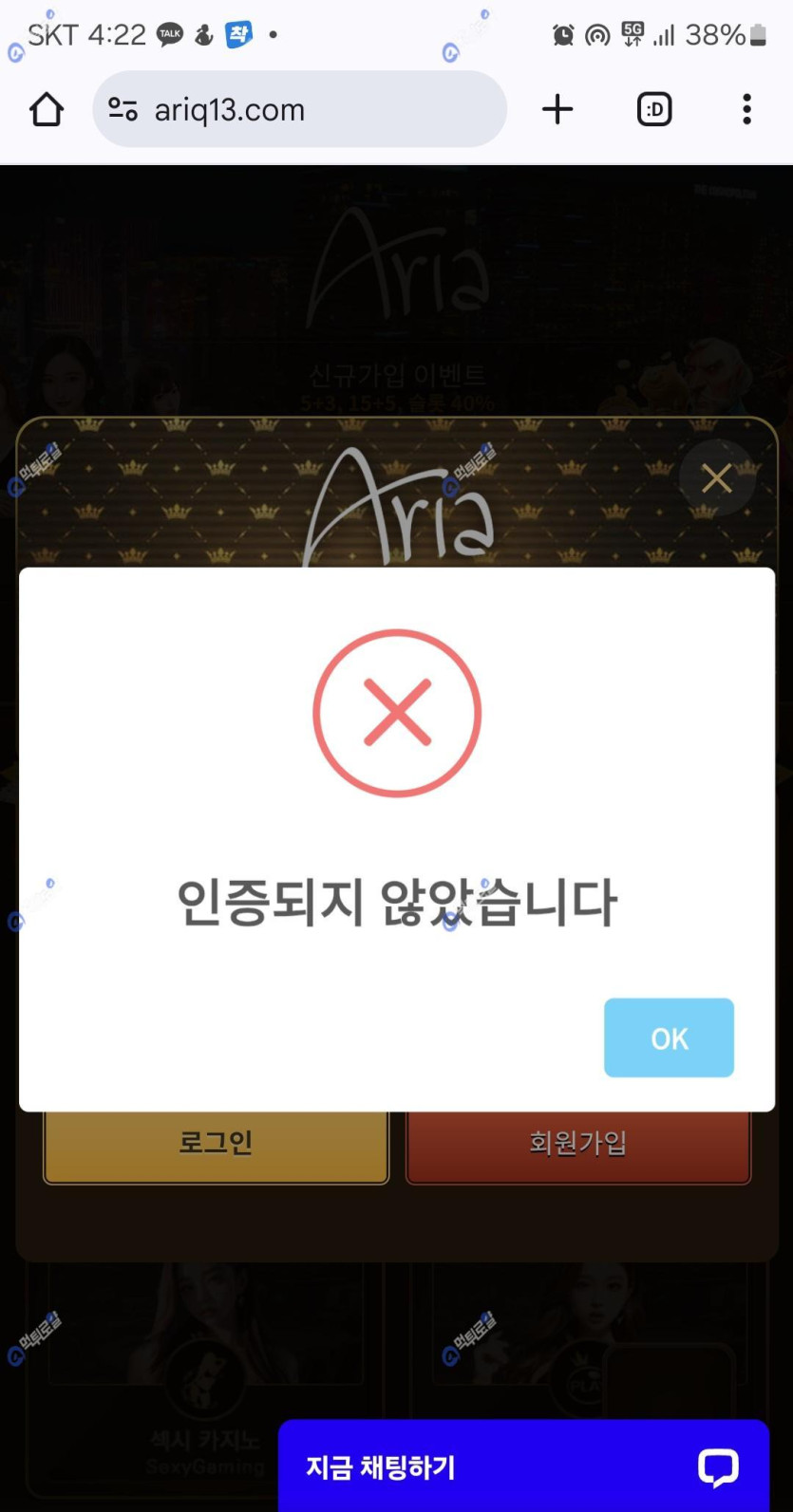Viewport: 793px width, 1512px height.
Task: Open 회원가입 sign-up
Action: coord(578,1145)
